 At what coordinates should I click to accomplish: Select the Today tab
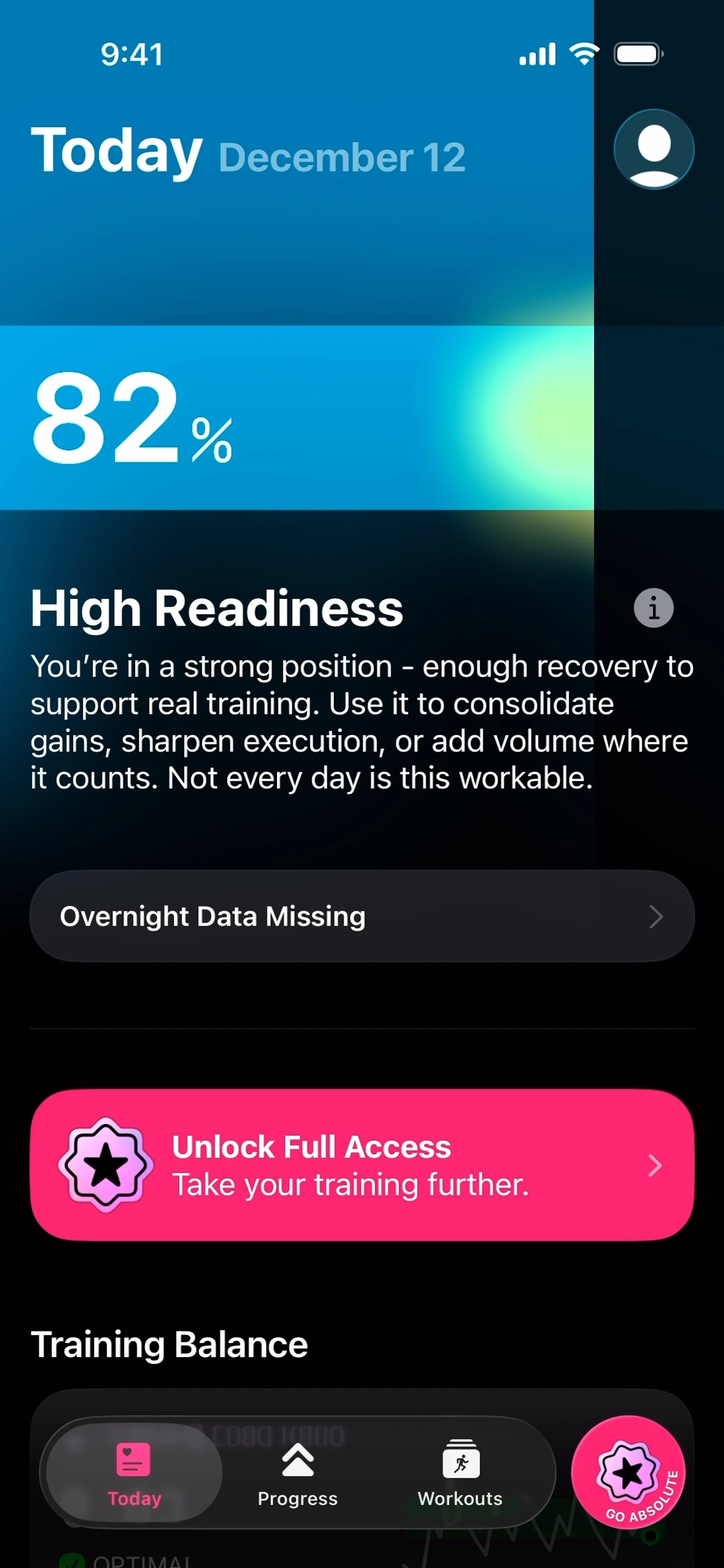click(134, 1473)
